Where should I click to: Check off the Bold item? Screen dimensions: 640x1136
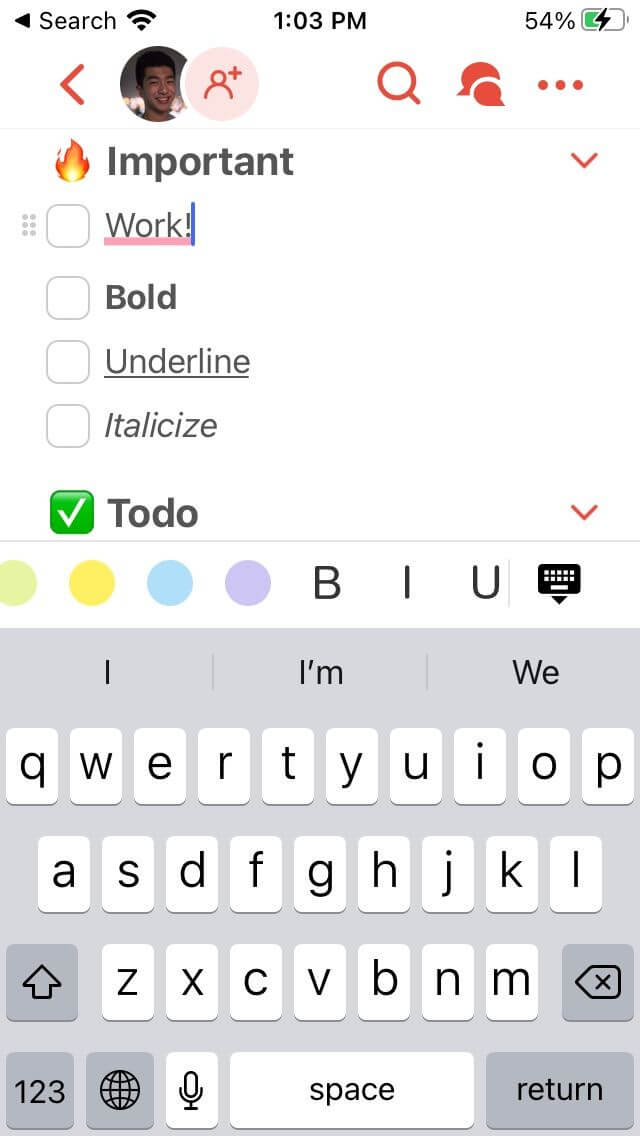(x=68, y=297)
